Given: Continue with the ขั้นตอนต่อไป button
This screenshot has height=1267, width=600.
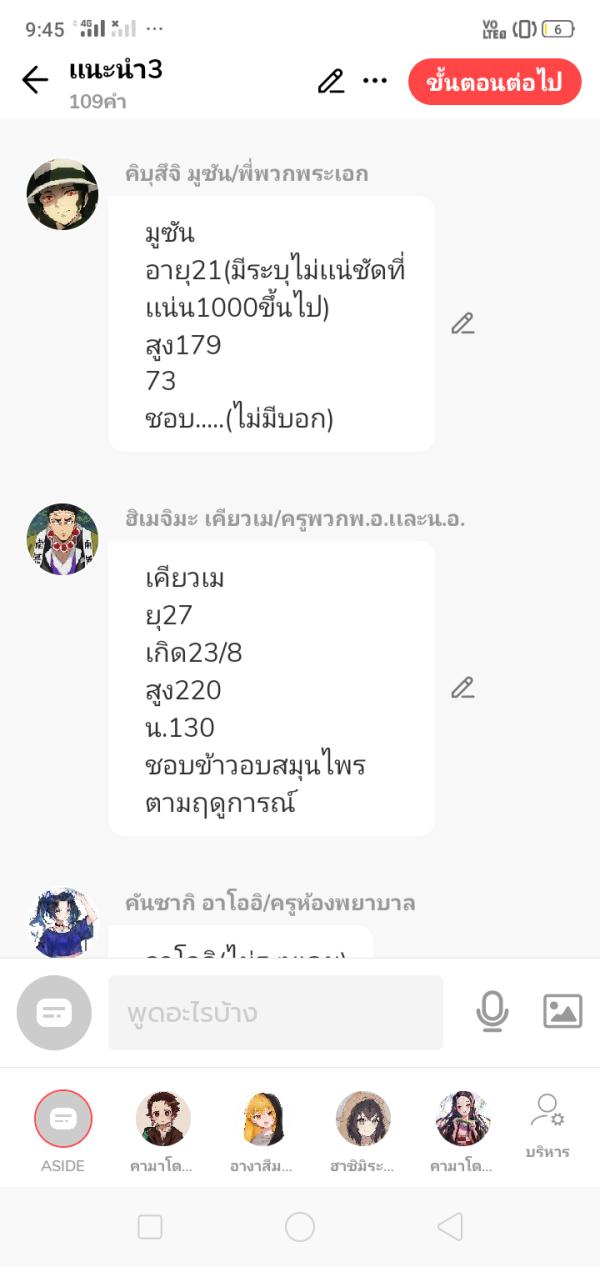Looking at the screenshot, I should [x=494, y=82].
